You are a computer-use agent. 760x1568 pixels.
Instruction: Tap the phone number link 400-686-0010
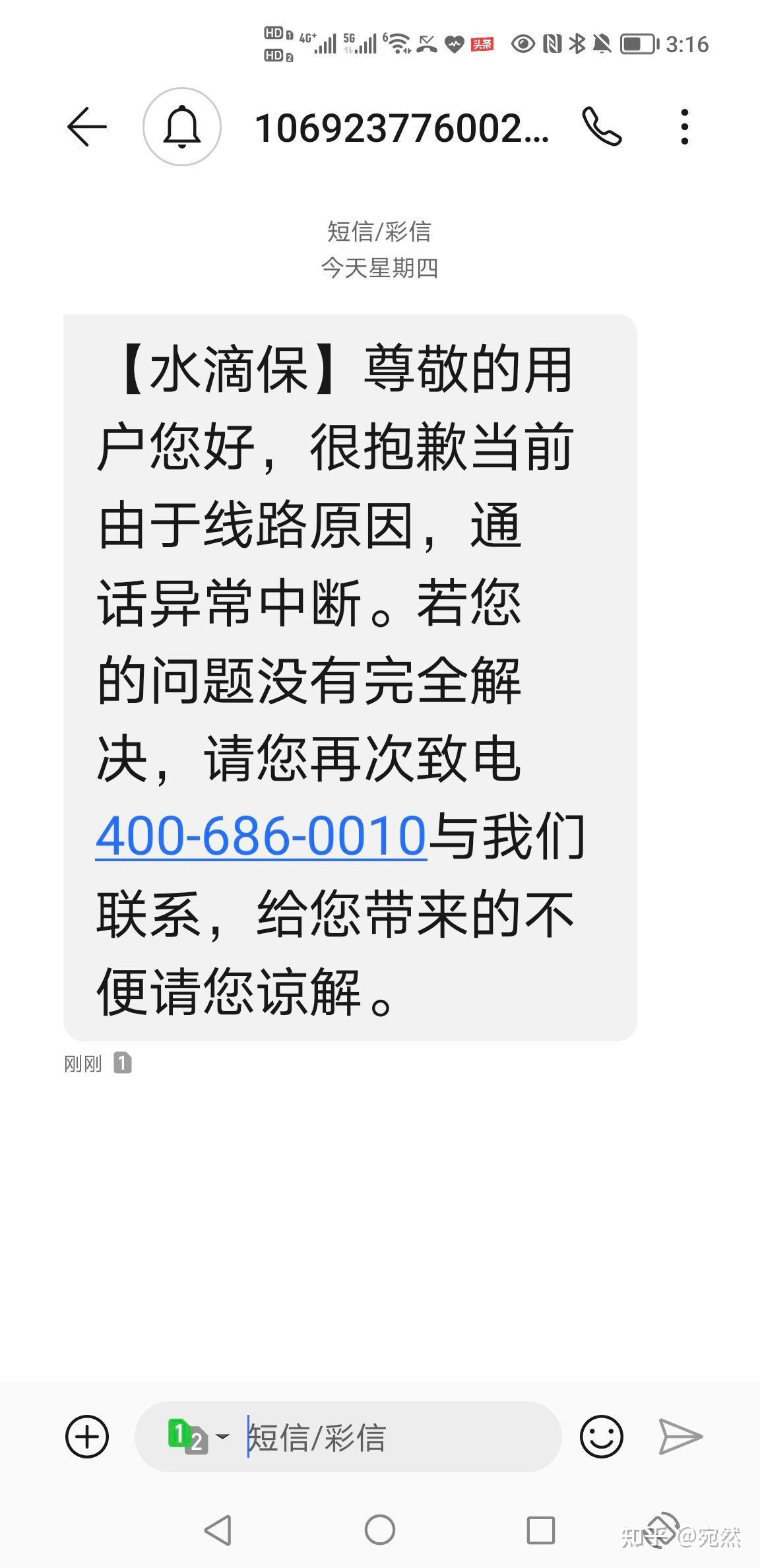pos(261,837)
